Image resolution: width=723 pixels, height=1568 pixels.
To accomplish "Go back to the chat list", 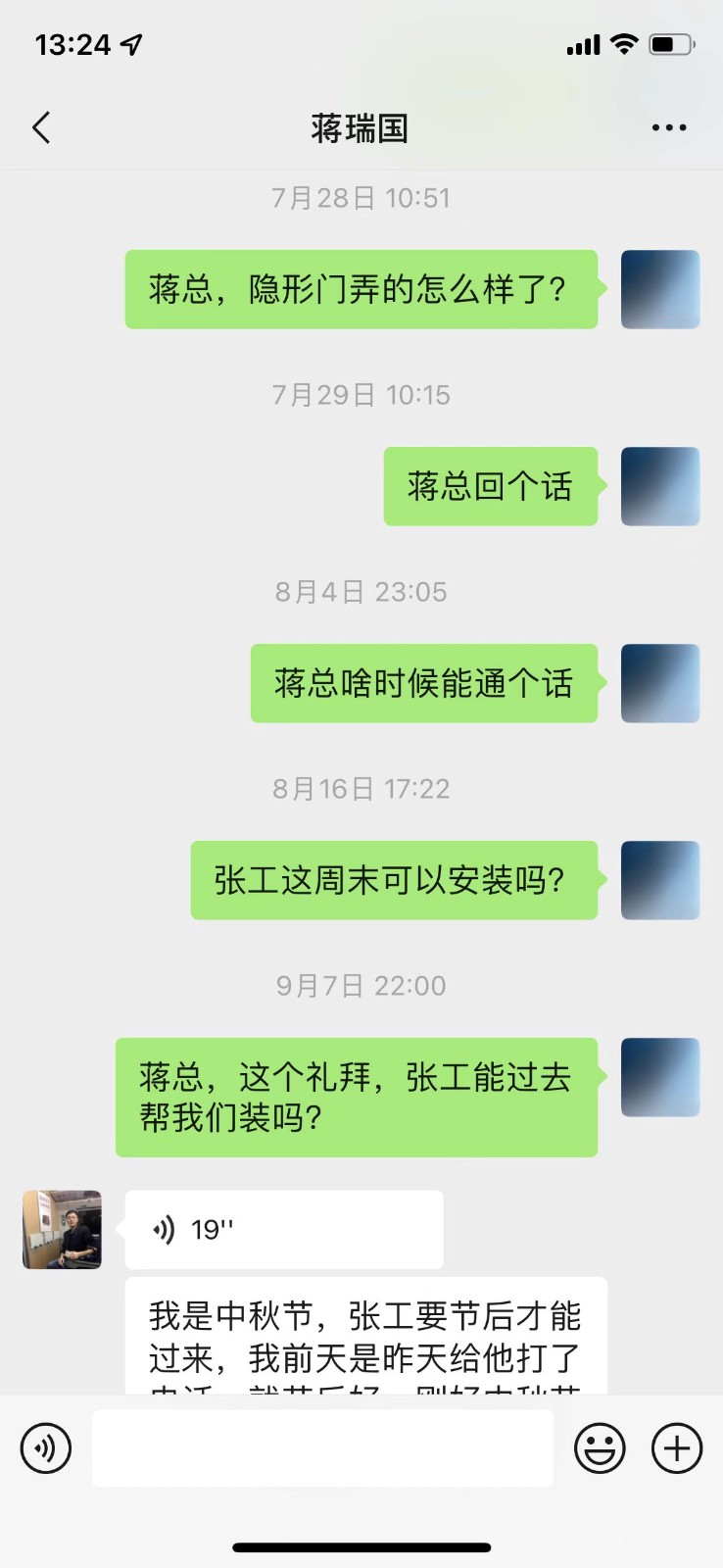I will pyautogui.click(x=41, y=127).
